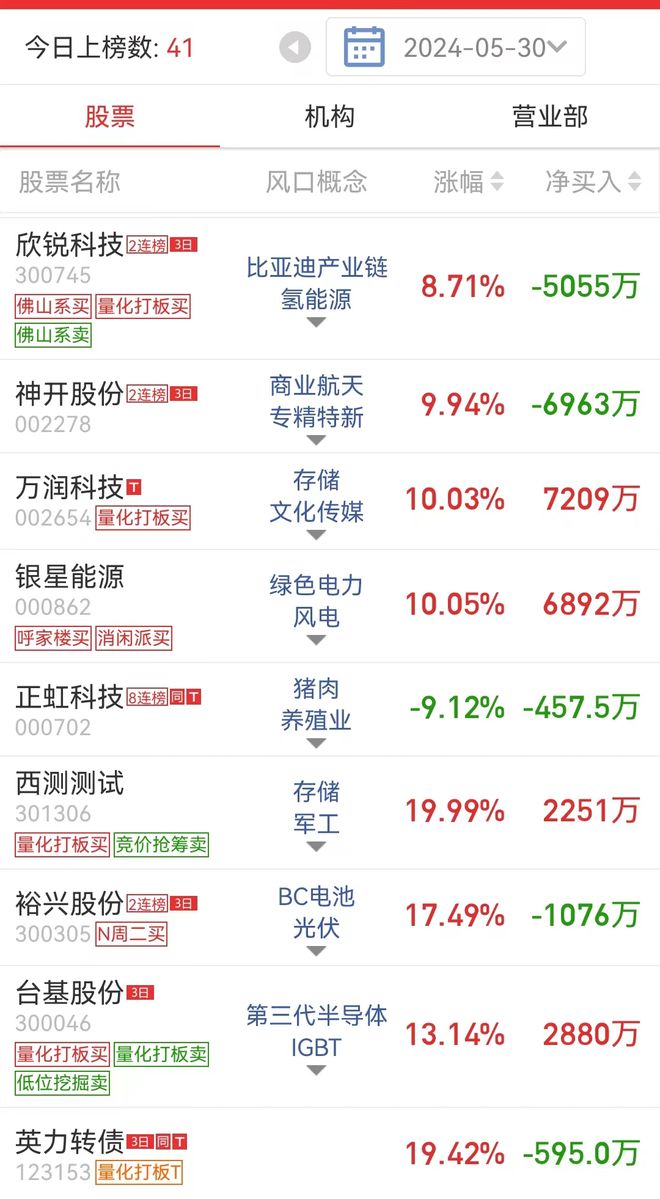The image size is (660, 1199).
Task: Switch to the 营业部 tab
Action: (x=550, y=117)
